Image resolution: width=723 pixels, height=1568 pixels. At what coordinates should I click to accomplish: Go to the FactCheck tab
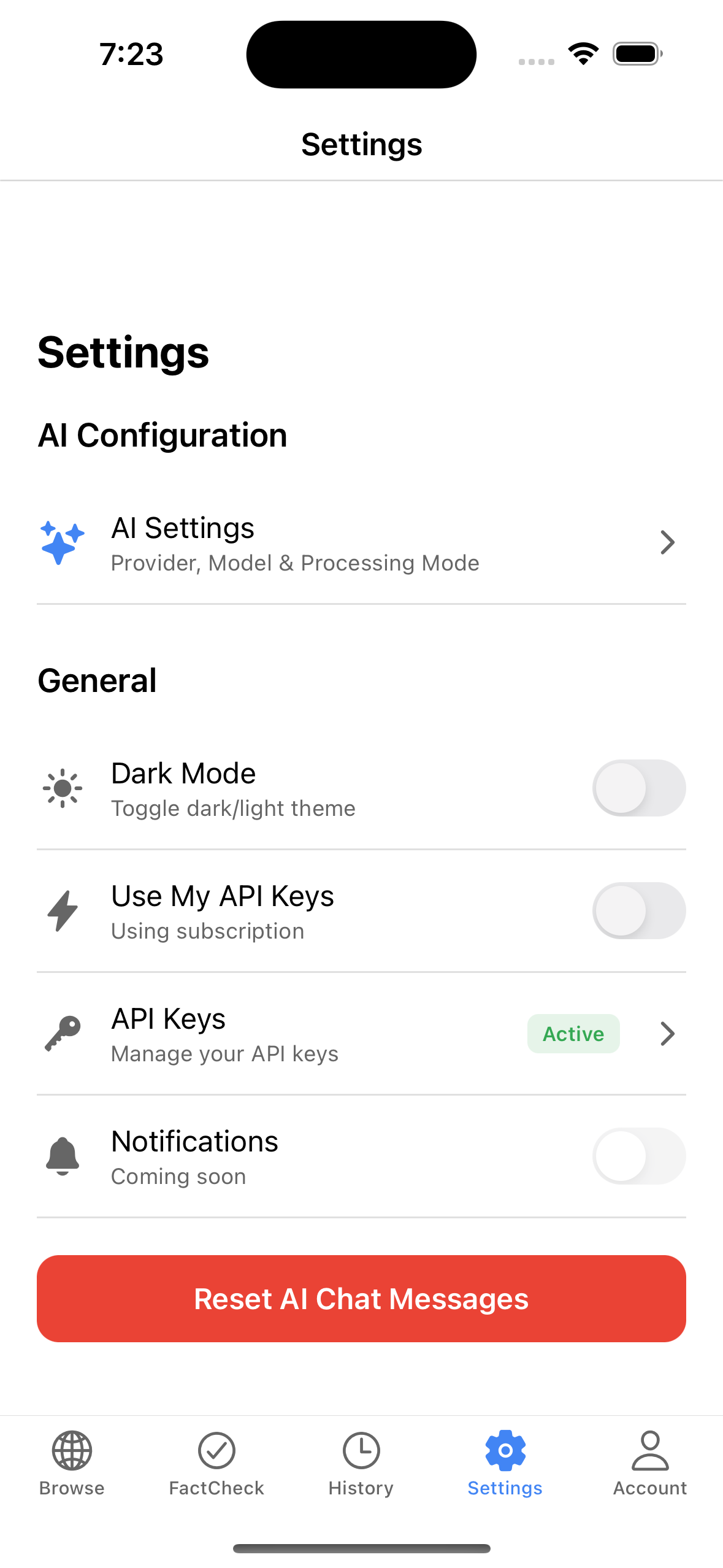[x=216, y=1462]
